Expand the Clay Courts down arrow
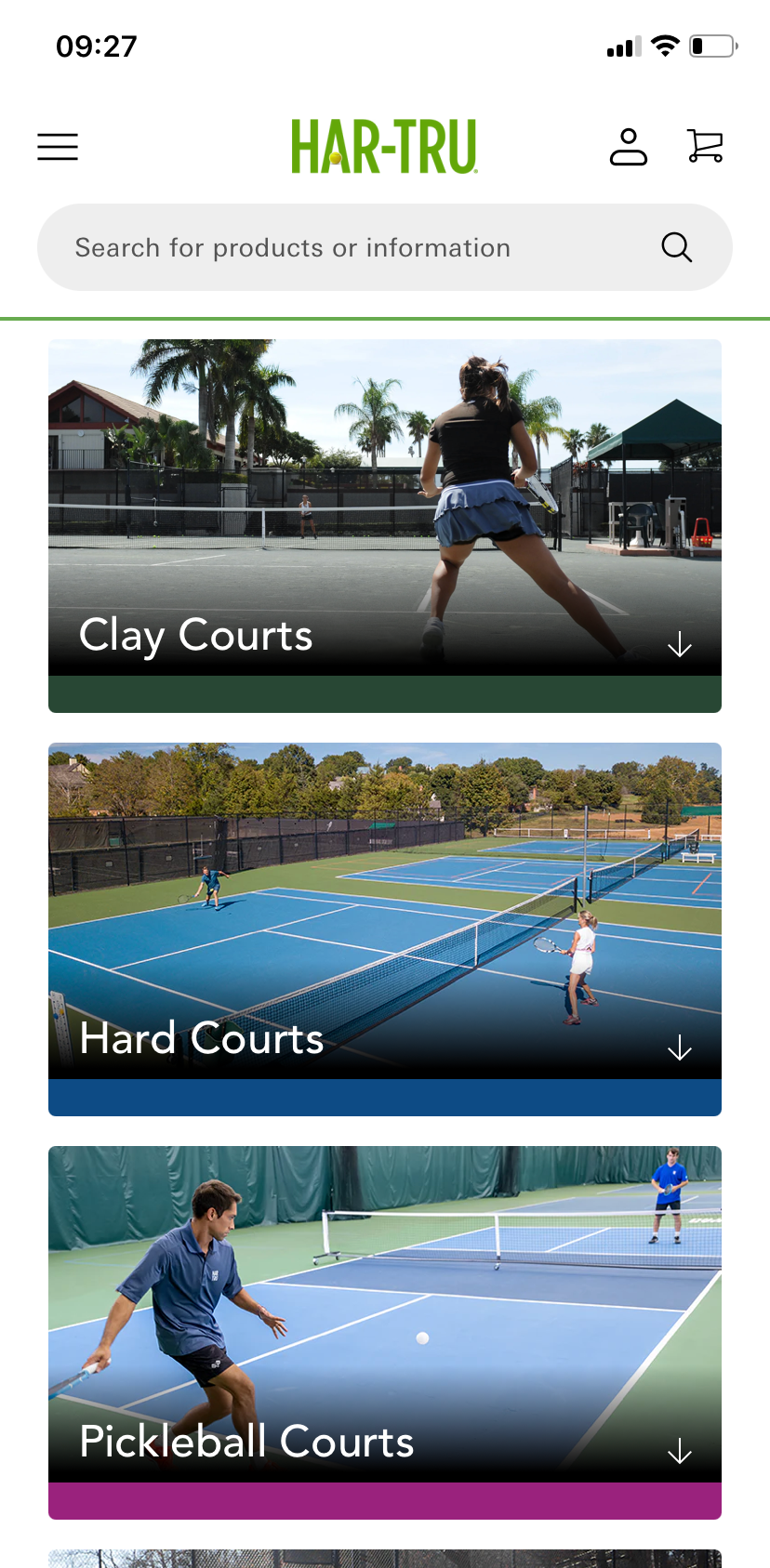The width and height of the screenshot is (770, 1568). click(680, 644)
